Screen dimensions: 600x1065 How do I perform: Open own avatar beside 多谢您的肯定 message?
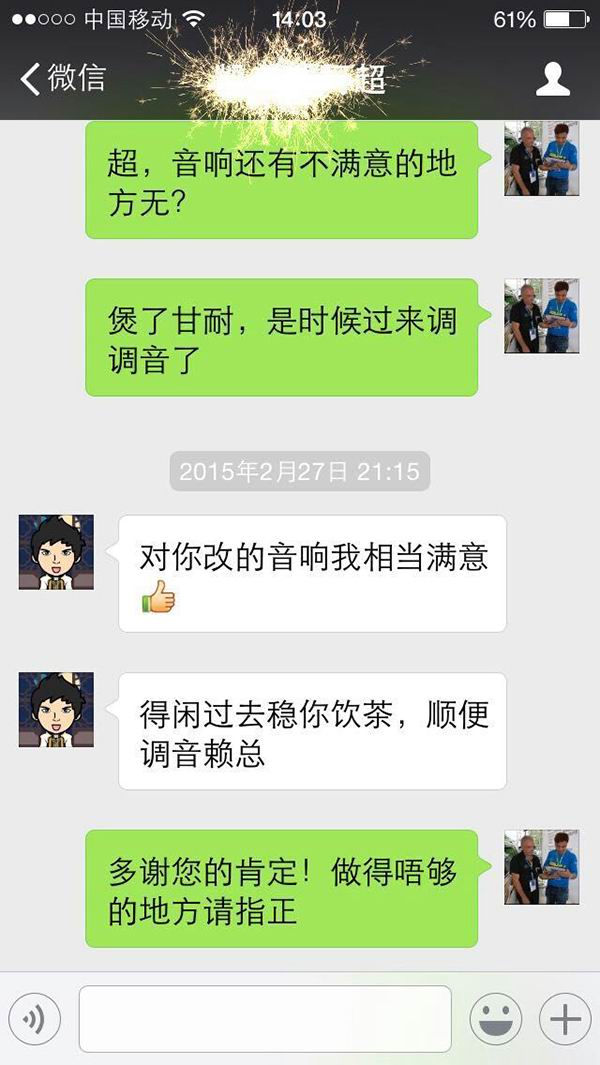point(541,867)
